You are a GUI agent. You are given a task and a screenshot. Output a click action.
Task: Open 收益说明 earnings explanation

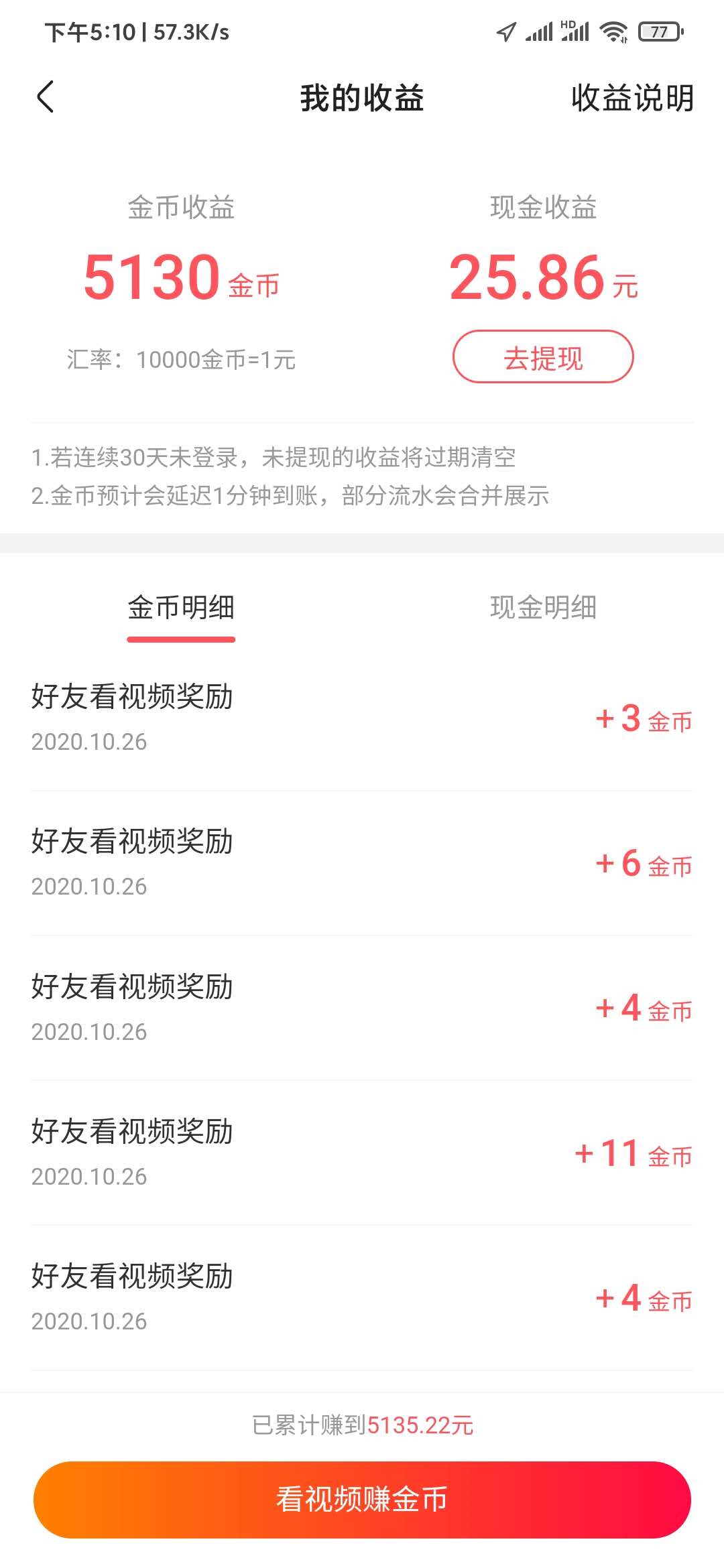pyautogui.click(x=631, y=98)
